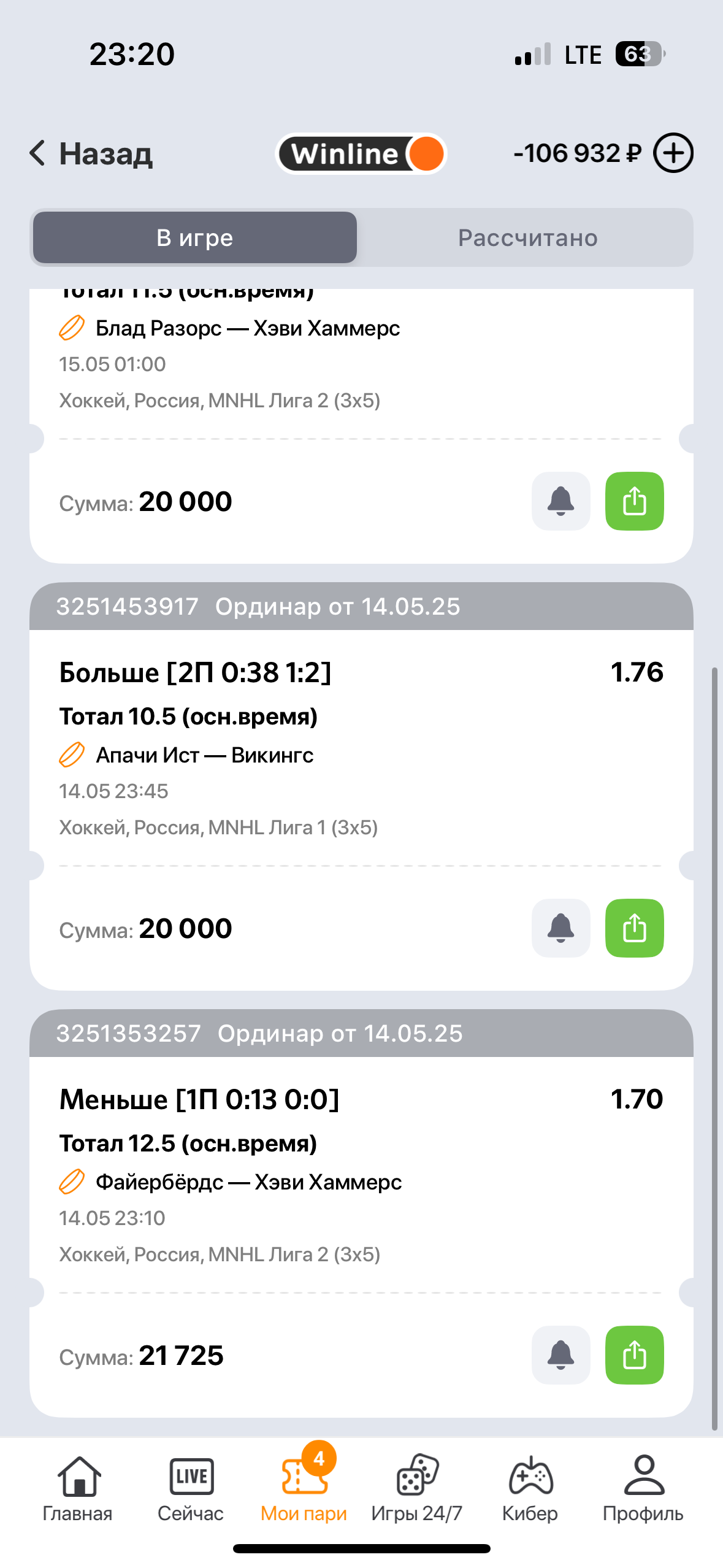Open the Кибер section
This screenshot has height=1568, width=723.
[530, 1488]
